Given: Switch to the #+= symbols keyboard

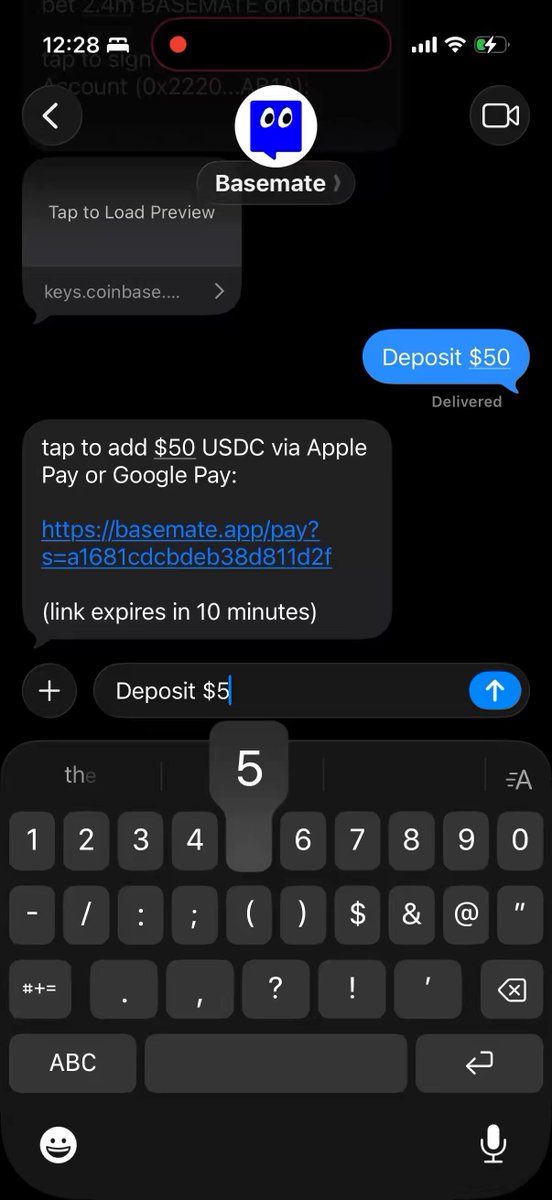Looking at the screenshot, I should click(x=40, y=990).
